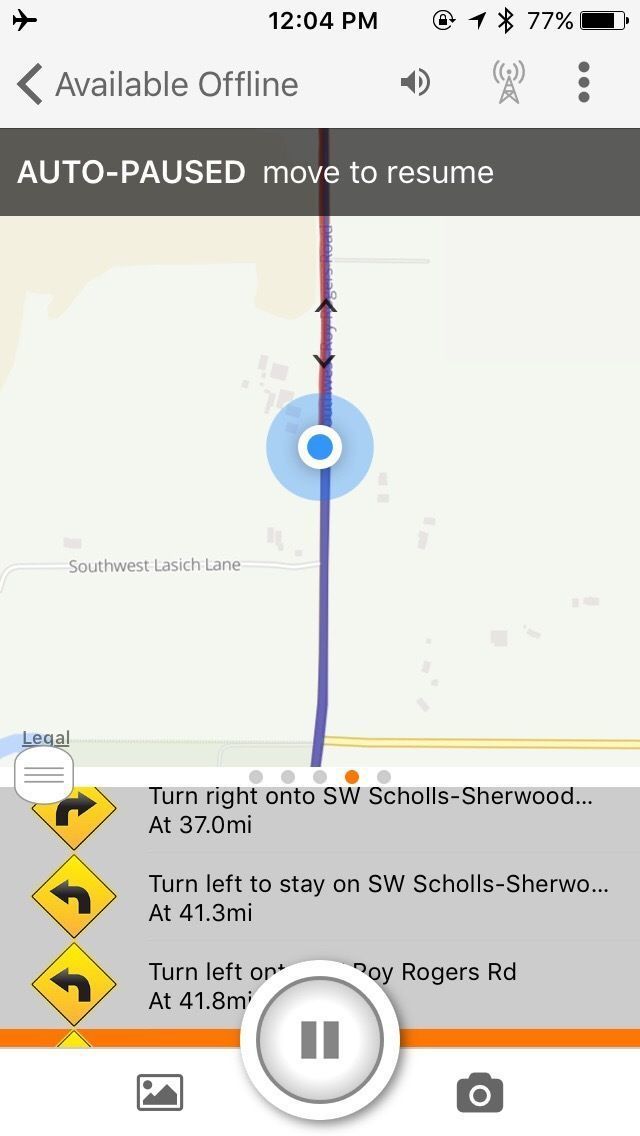Open the live broadcast tower icon

tap(509, 82)
